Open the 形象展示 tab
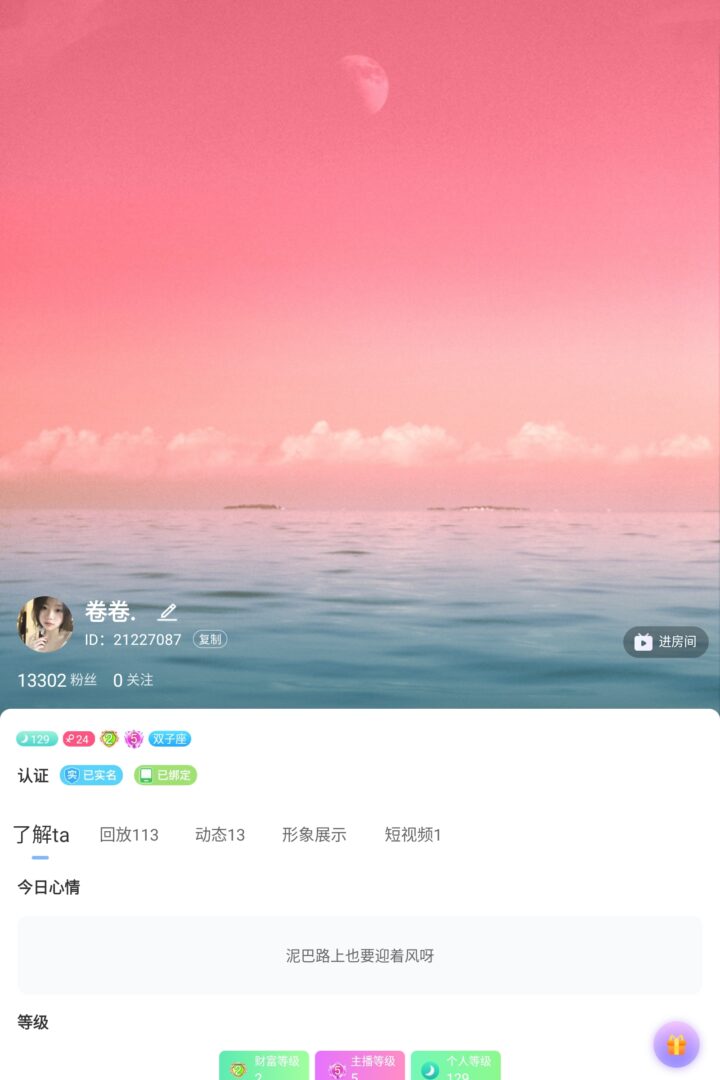The height and width of the screenshot is (1080, 720). (x=314, y=835)
